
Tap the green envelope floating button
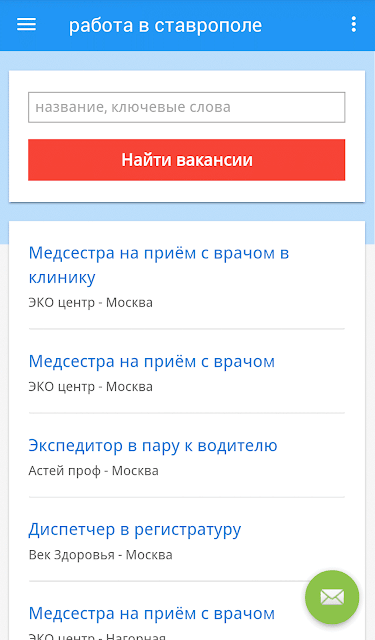[x=332, y=597]
